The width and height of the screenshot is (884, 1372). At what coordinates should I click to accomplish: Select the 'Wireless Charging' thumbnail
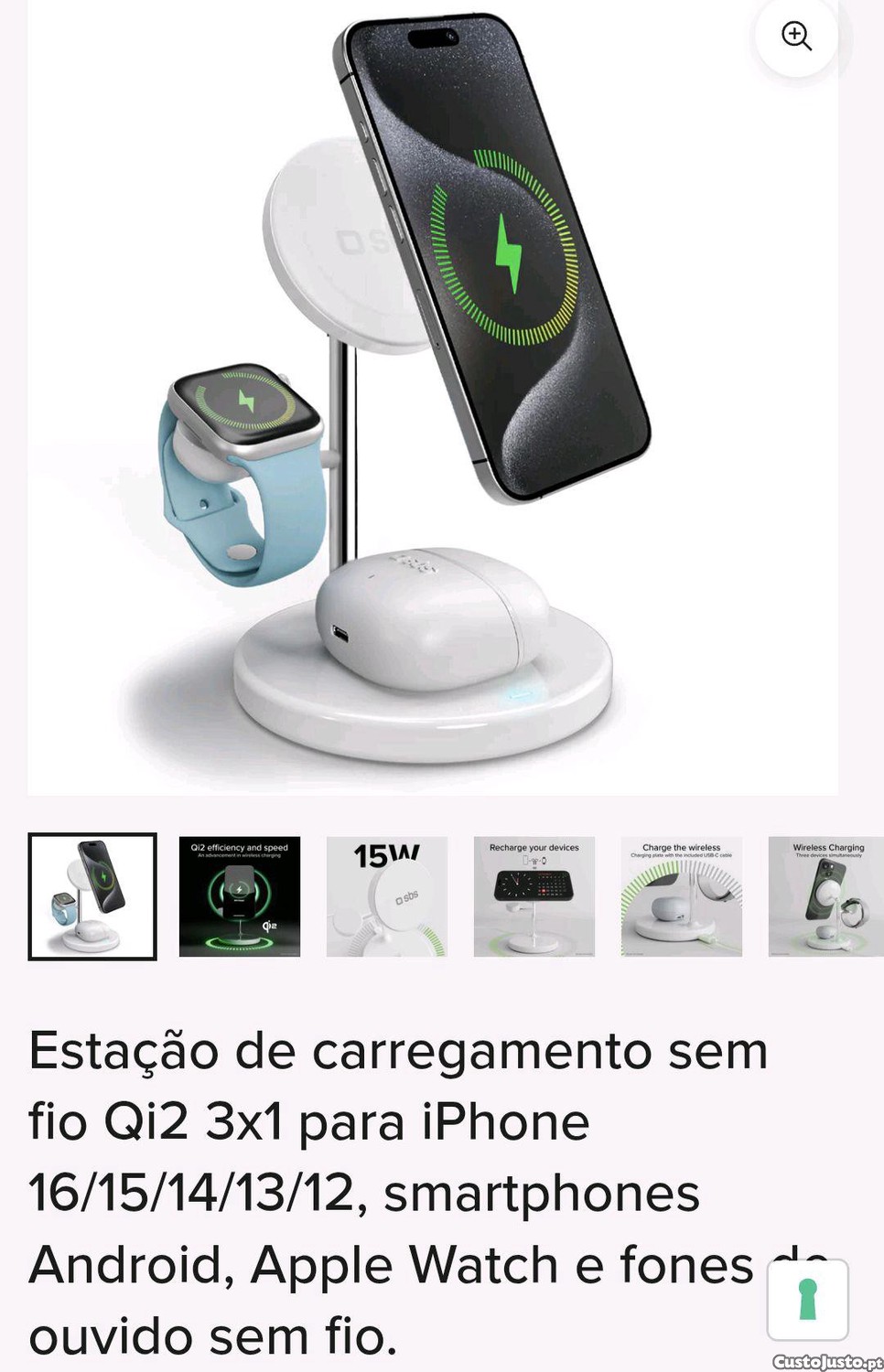click(x=825, y=896)
